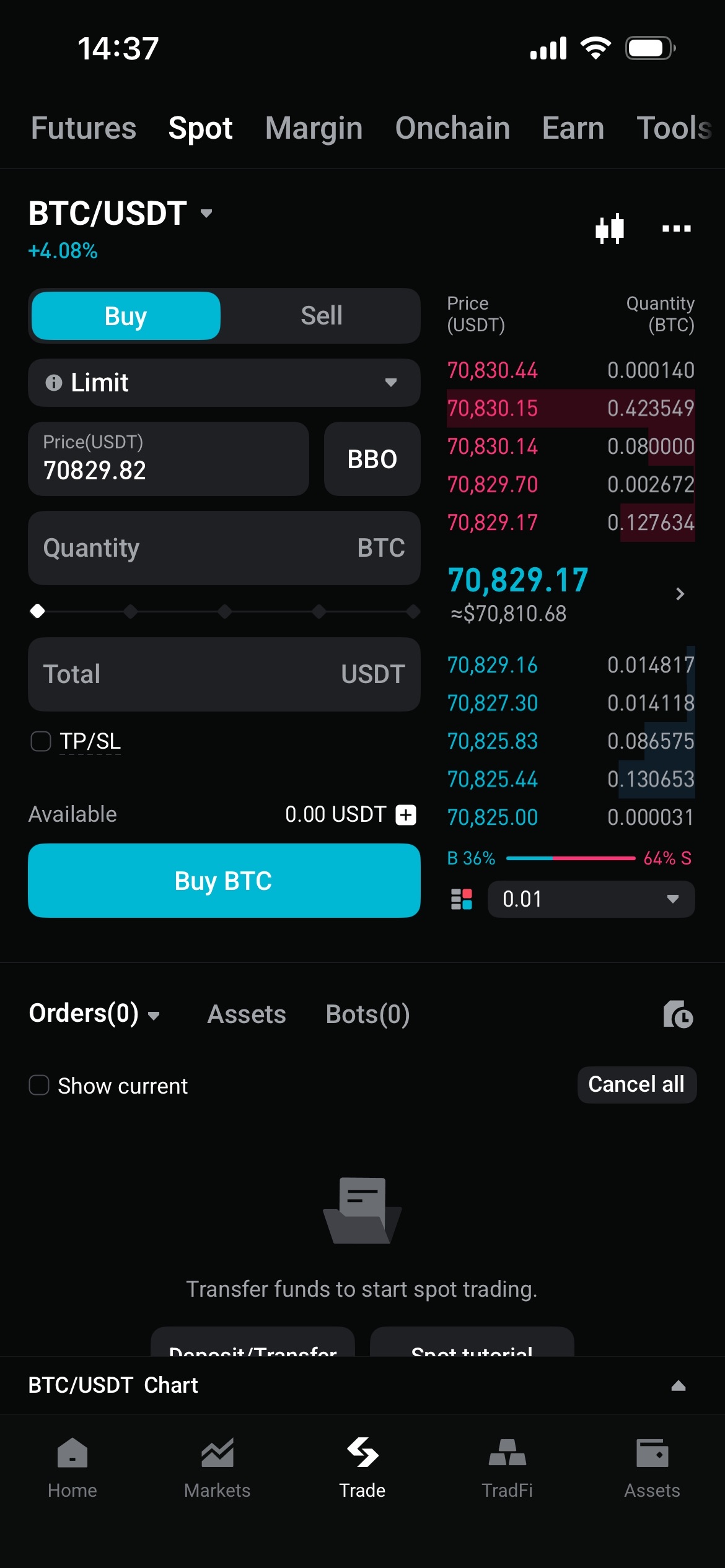Switch to the Sell side
This screenshot has width=725, height=1568.
pyautogui.click(x=320, y=315)
